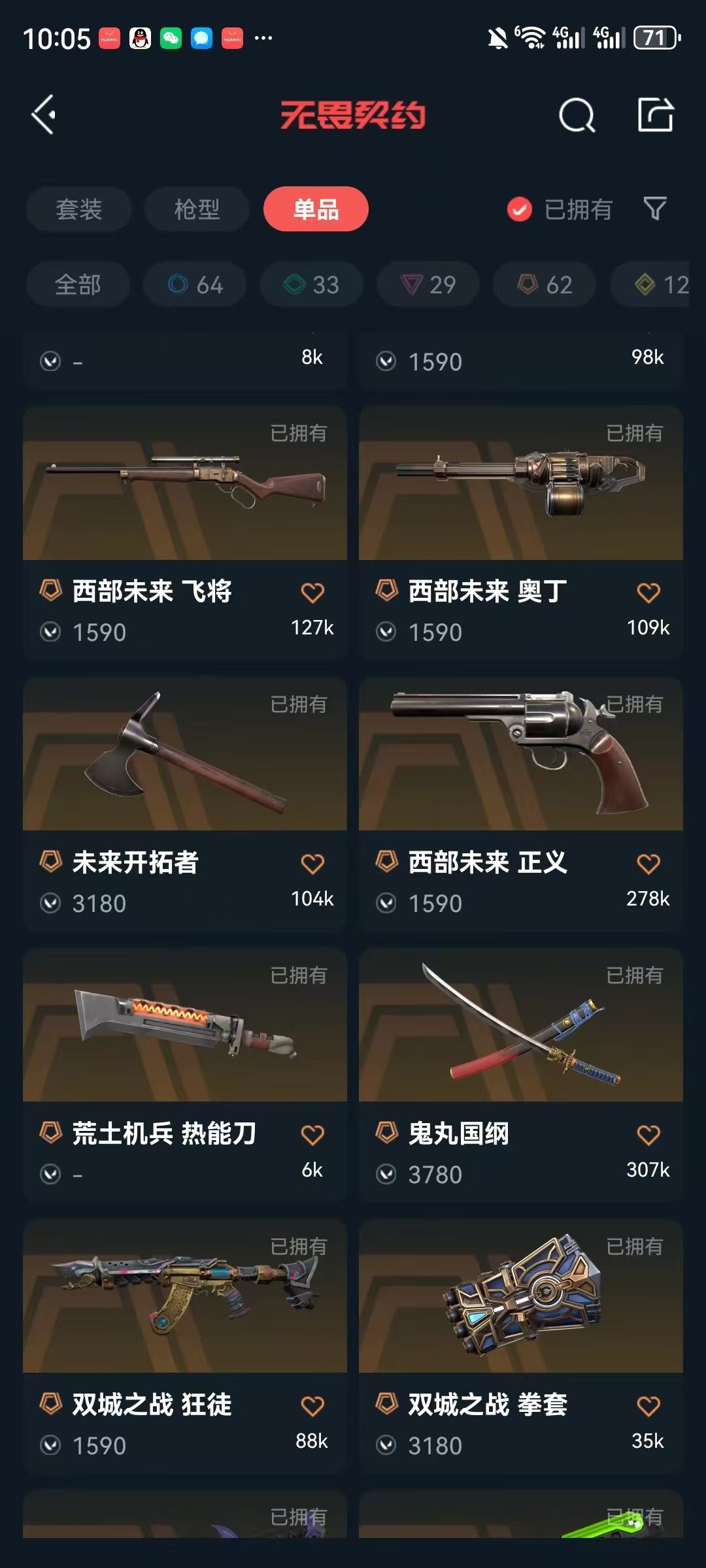
Task: Favorite the 西部未来 奥丁 skin
Action: [x=648, y=593]
